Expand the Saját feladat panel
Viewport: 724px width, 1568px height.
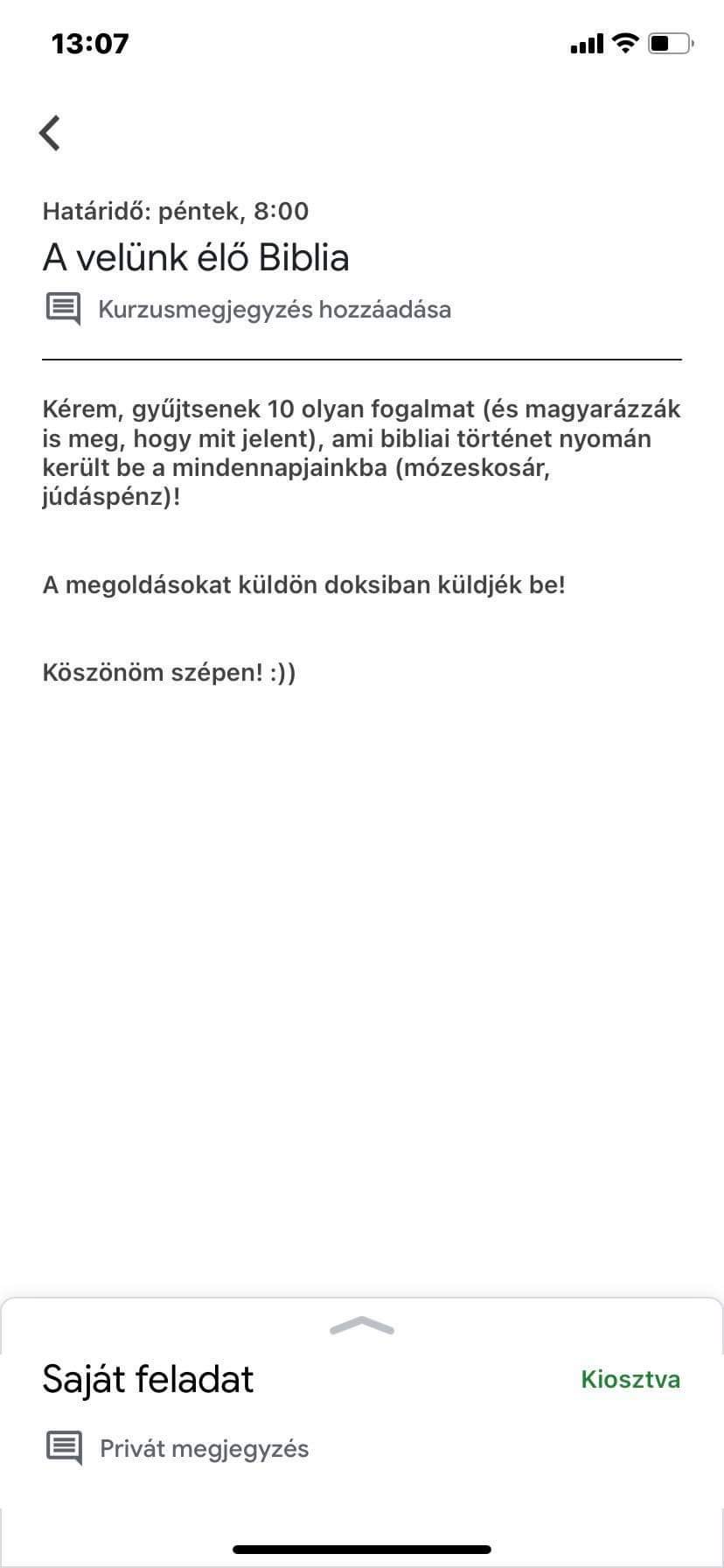click(362, 1326)
